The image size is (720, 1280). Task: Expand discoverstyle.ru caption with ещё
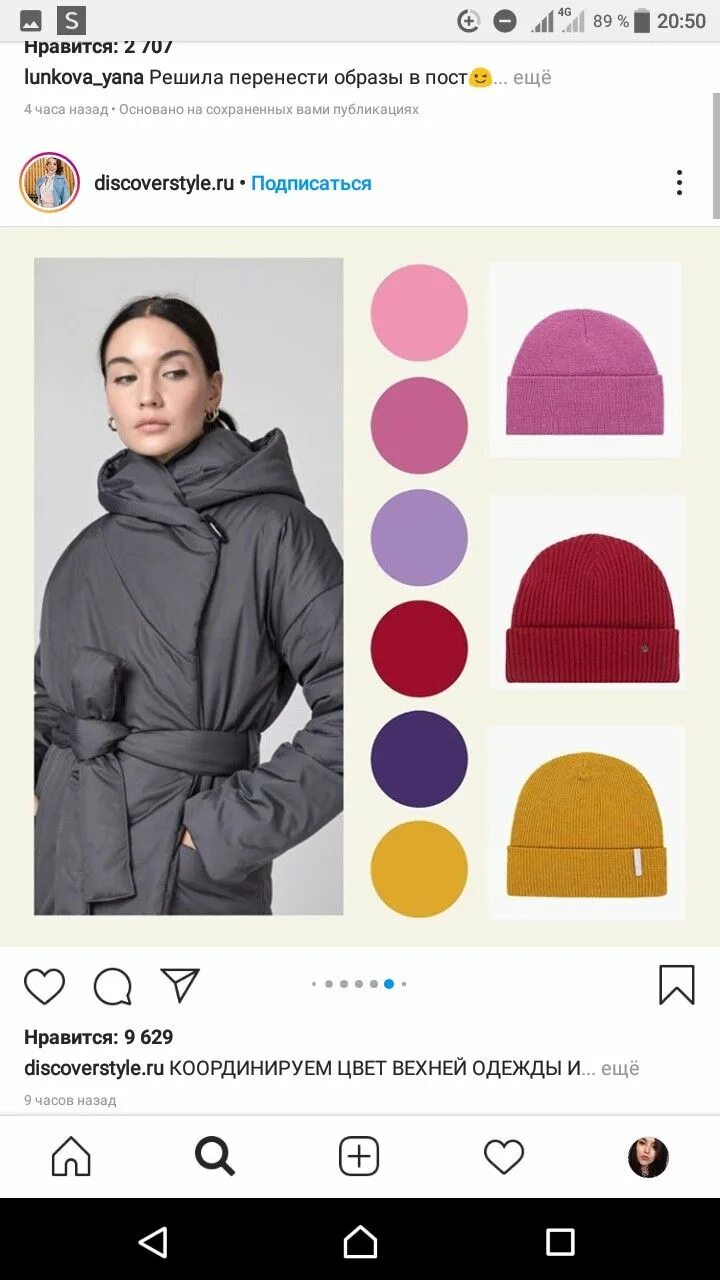(619, 1068)
